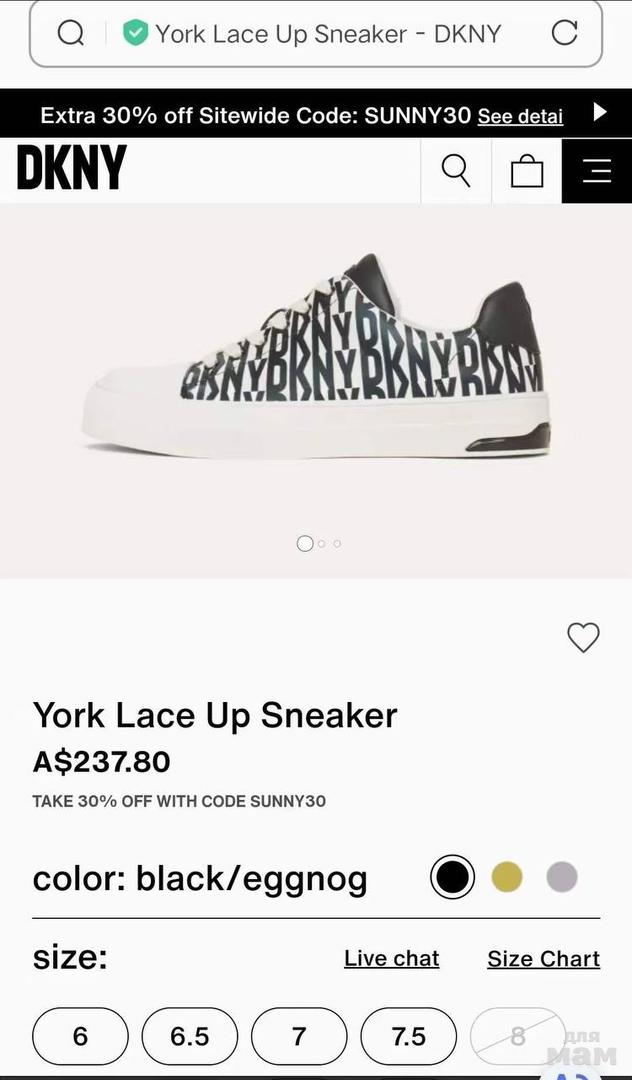Select size 7.5
This screenshot has width=632, height=1080.
[x=408, y=1036]
